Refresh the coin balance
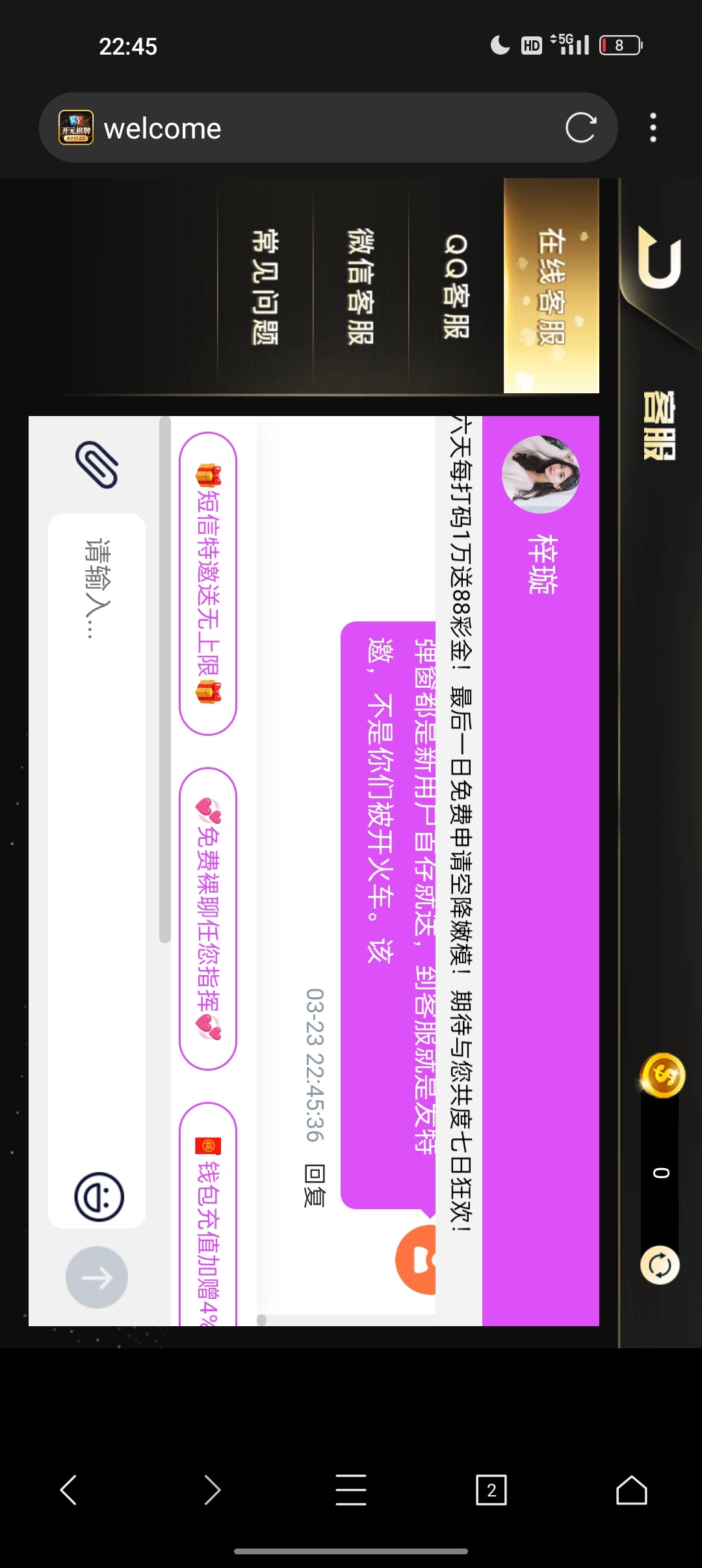 (x=660, y=1265)
